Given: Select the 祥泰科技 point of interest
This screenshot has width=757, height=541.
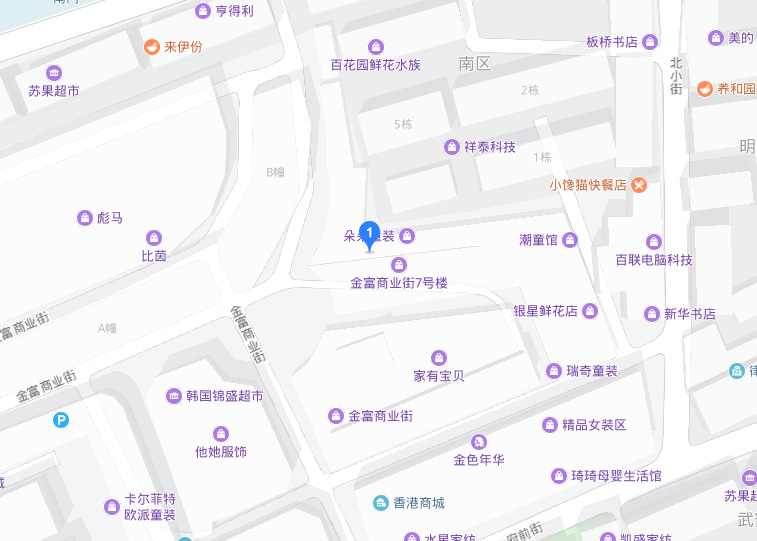Looking at the screenshot, I should point(452,147).
